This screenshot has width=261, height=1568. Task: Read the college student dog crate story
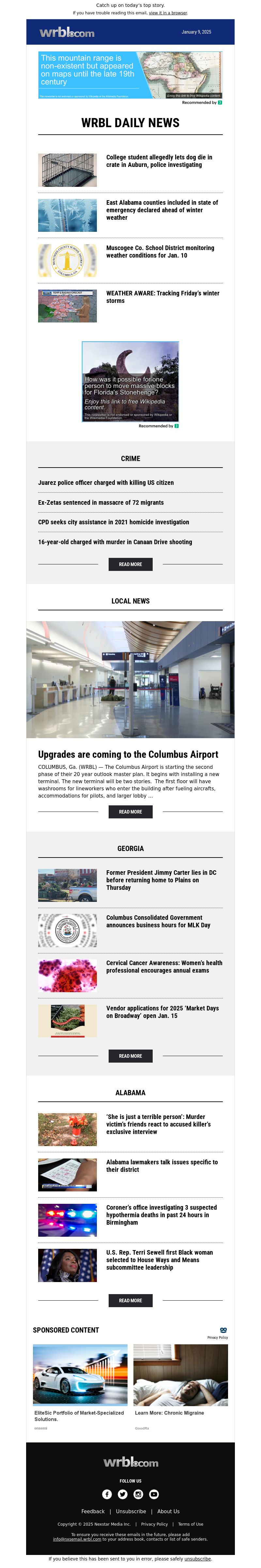tap(159, 161)
